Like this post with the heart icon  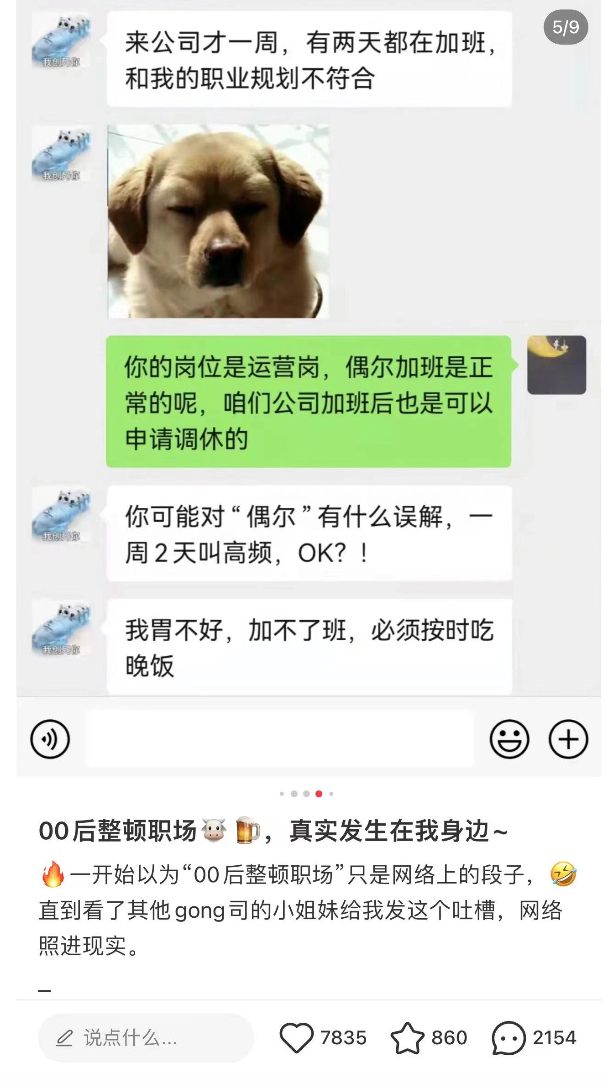coord(297,1038)
